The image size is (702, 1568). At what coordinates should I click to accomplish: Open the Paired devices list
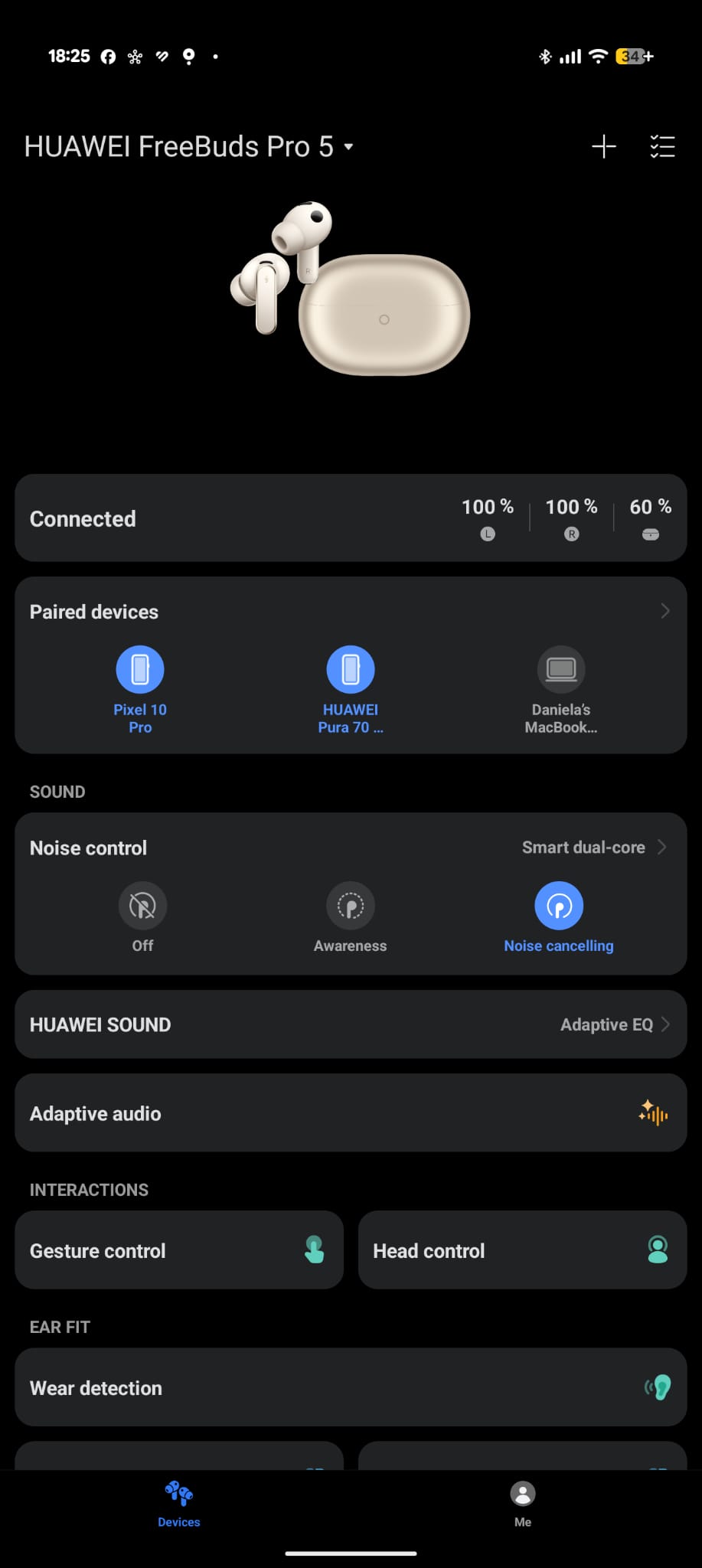click(664, 611)
